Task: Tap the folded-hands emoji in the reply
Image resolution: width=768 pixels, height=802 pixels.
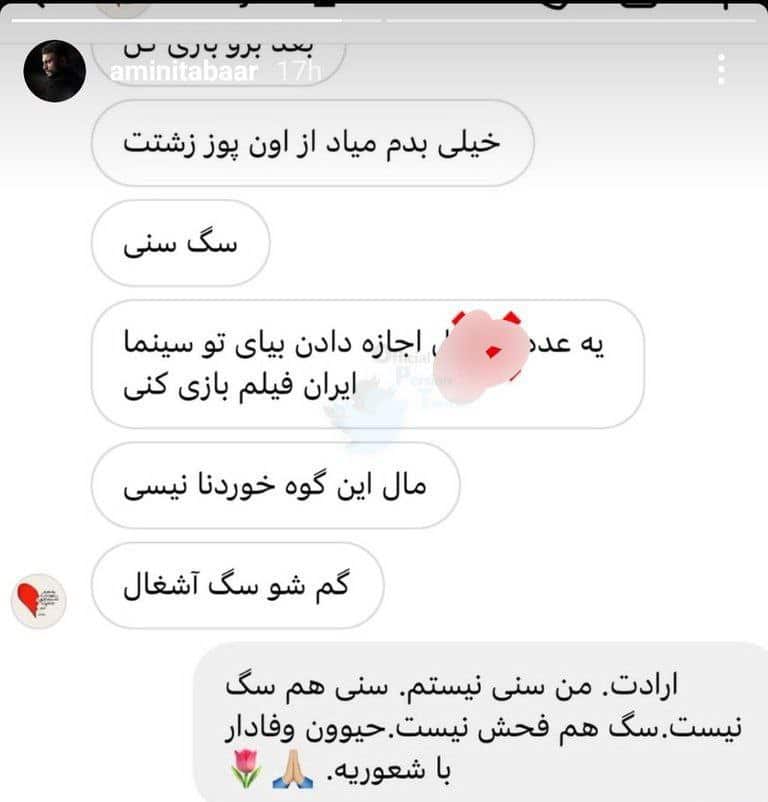Action: (292, 767)
